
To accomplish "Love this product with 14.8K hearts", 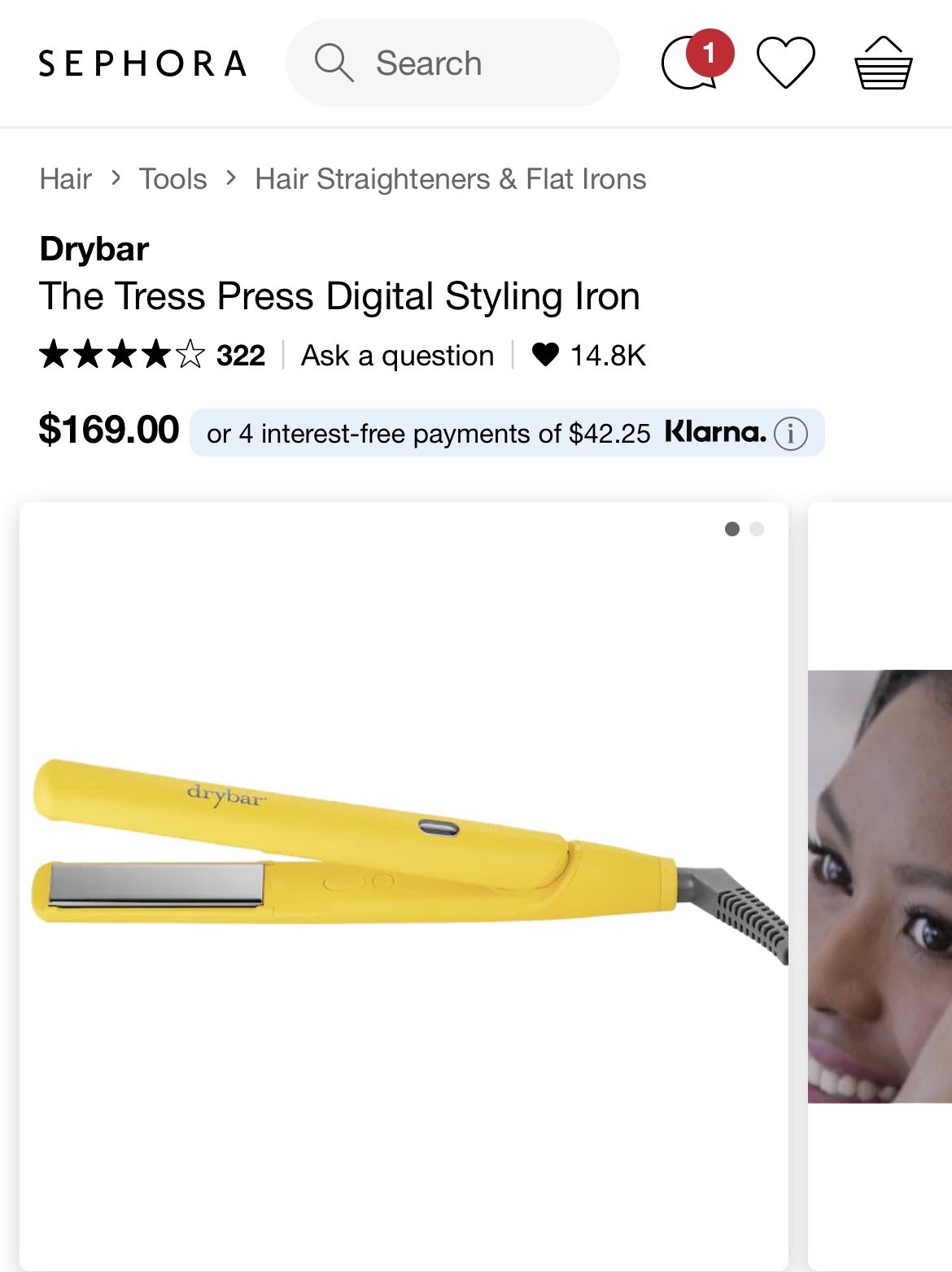I will click(545, 355).
